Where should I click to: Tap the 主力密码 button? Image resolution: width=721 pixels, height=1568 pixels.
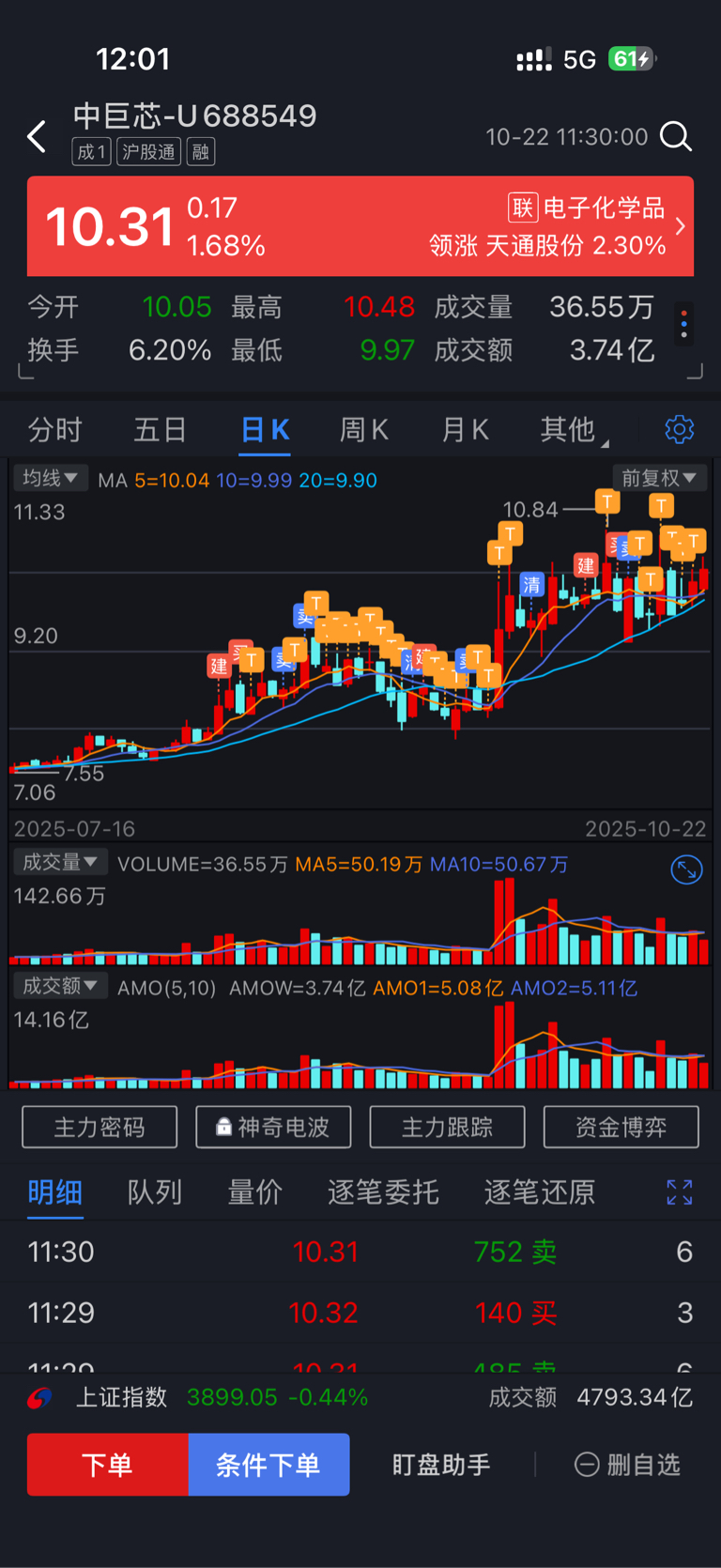100,1127
